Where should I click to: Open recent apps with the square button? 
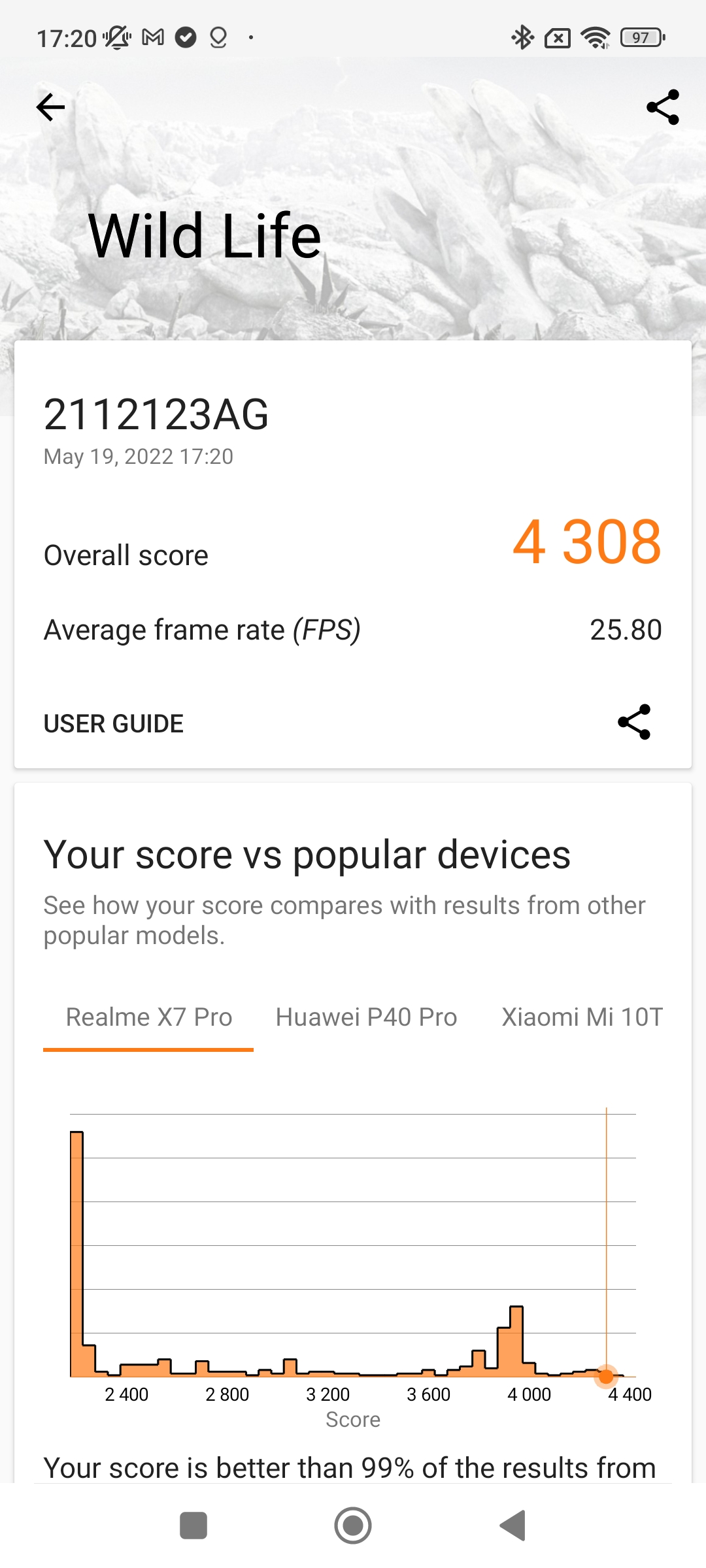193,1526
